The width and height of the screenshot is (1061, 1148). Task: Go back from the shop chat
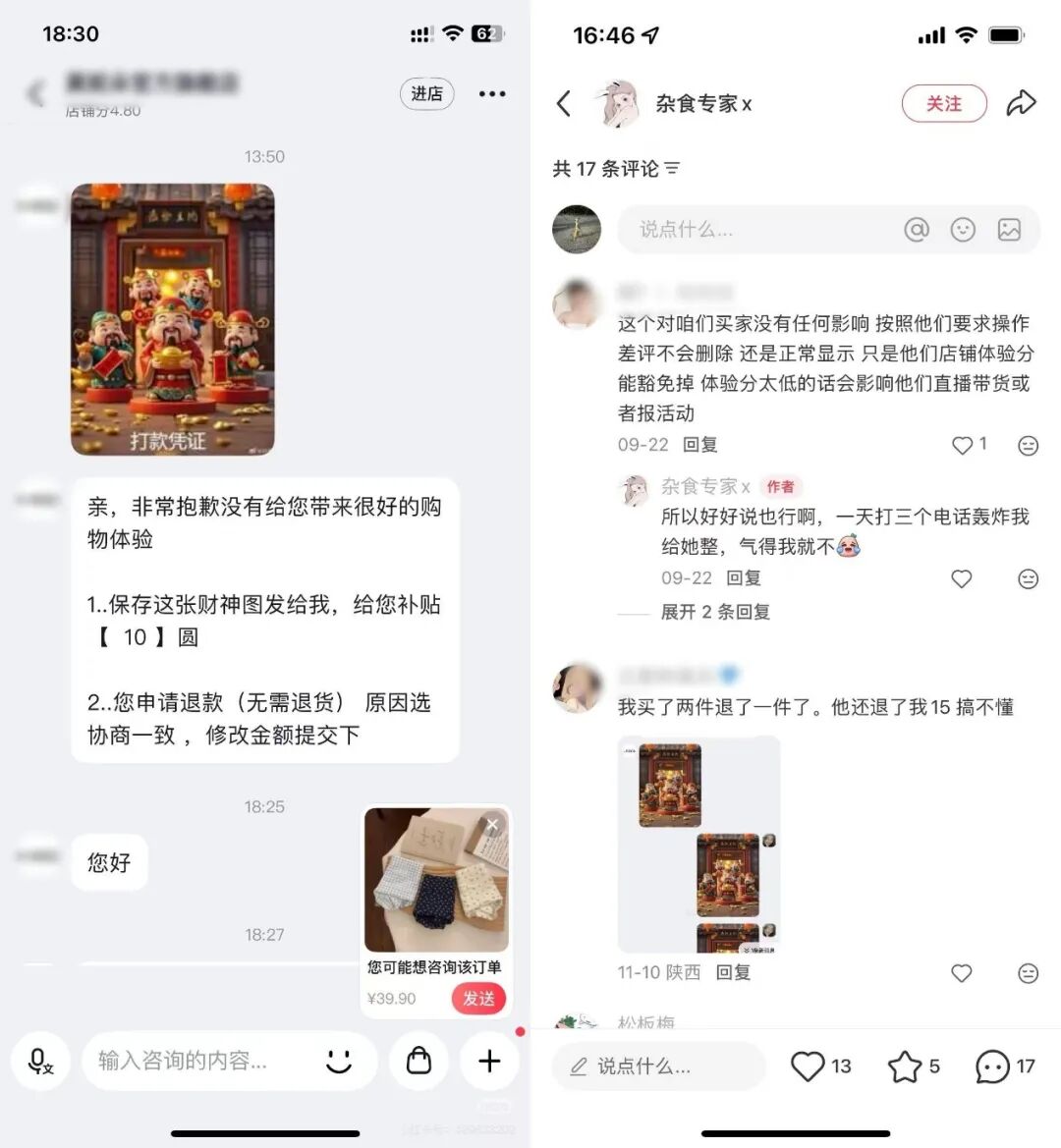pos(36,94)
